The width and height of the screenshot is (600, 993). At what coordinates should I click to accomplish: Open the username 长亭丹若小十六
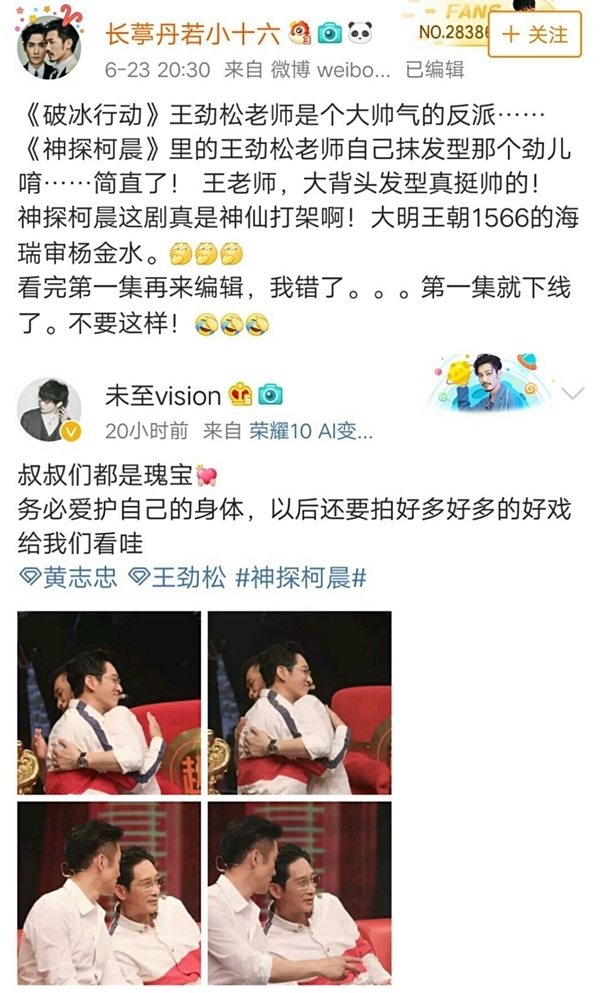[191, 33]
